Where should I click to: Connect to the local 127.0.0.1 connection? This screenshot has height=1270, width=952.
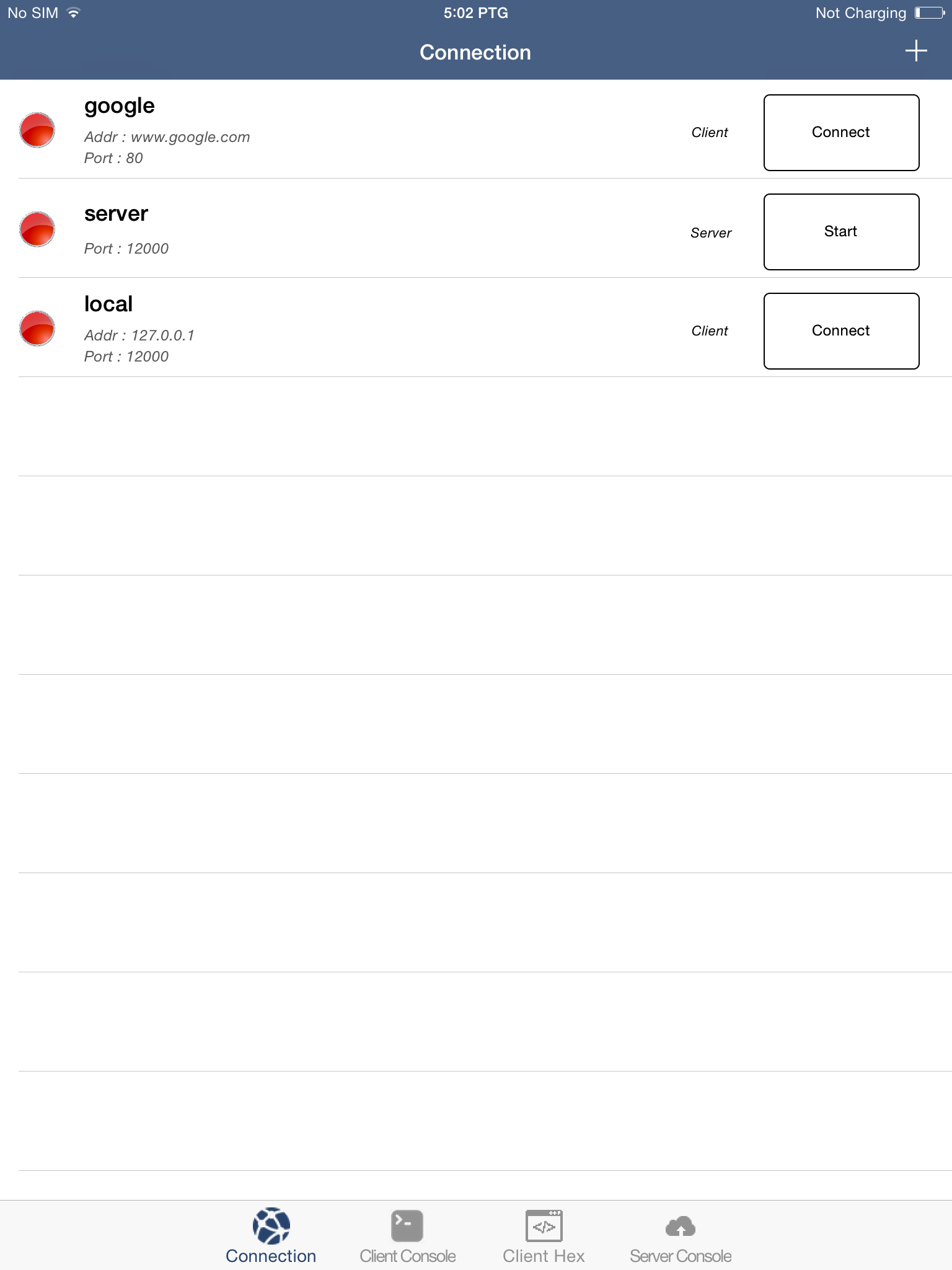click(x=840, y=331)
